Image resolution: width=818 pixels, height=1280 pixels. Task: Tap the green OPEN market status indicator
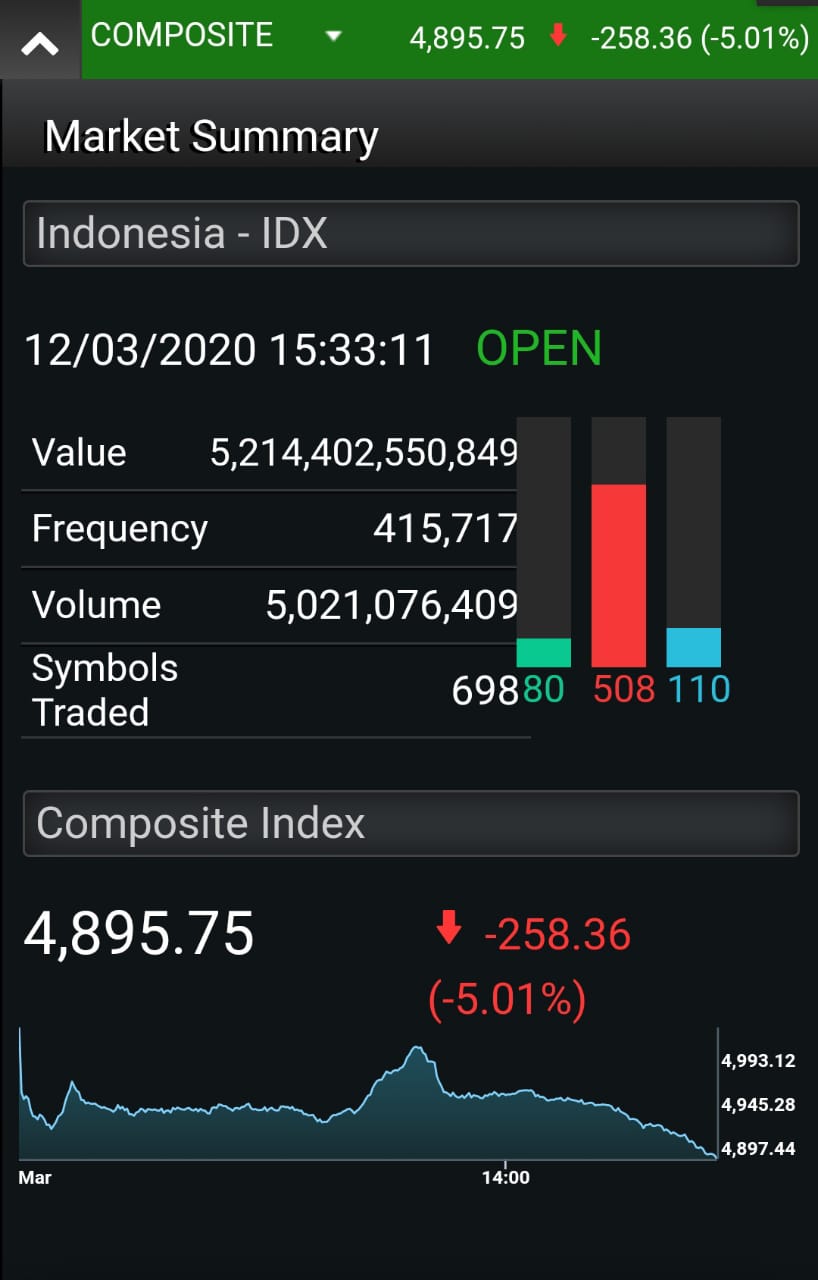538,349
